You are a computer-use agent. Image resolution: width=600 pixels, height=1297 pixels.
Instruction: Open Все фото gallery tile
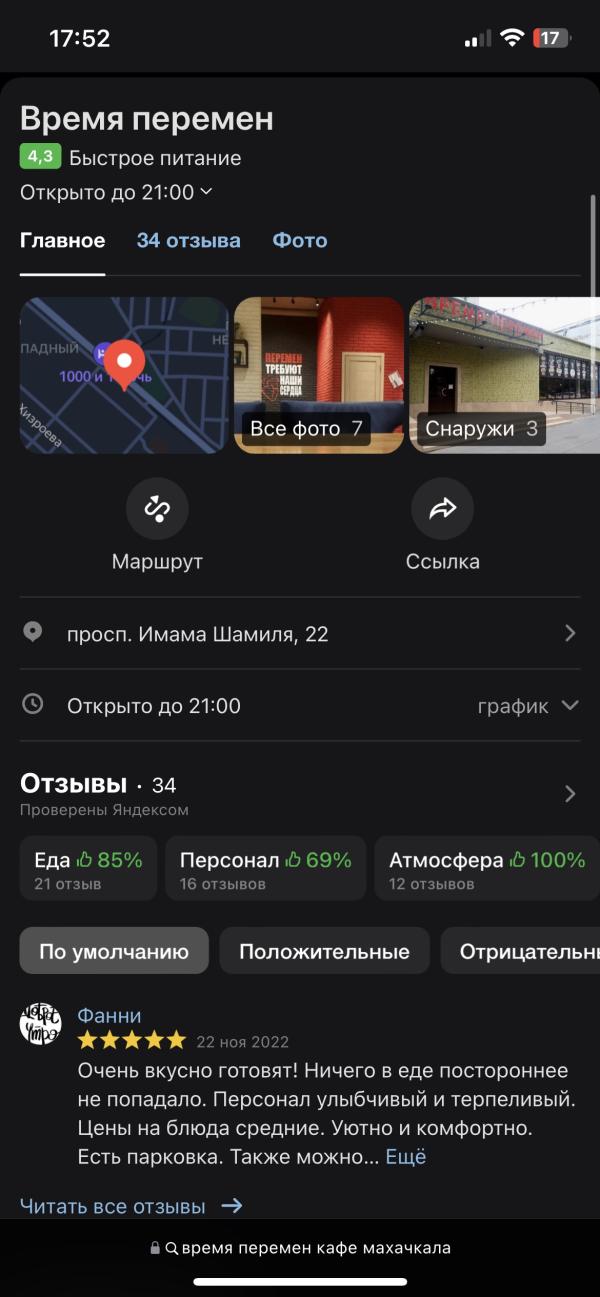click(x=319, y=375)
